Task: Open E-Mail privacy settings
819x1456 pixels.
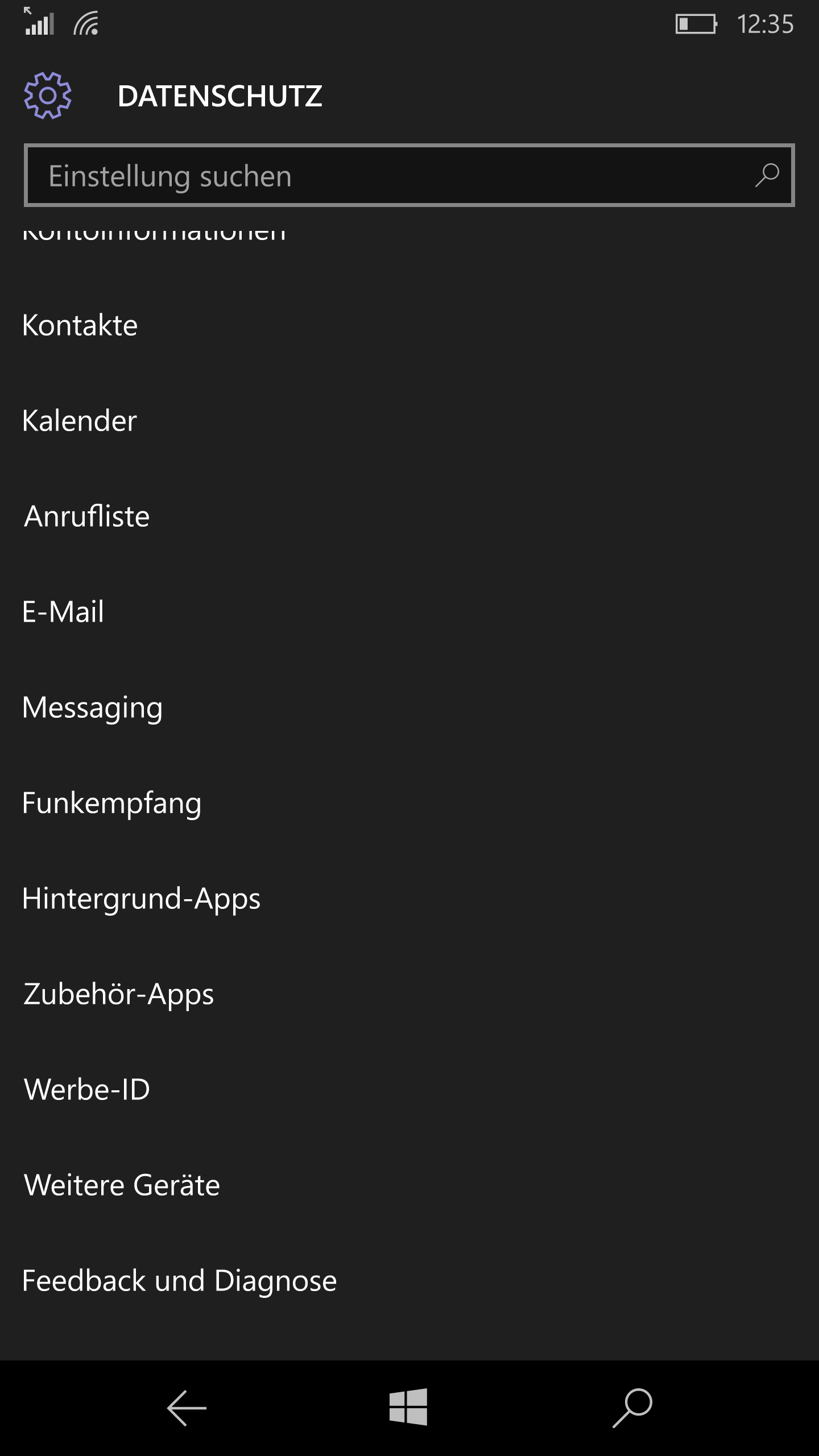Action: [x=63, y=612]
